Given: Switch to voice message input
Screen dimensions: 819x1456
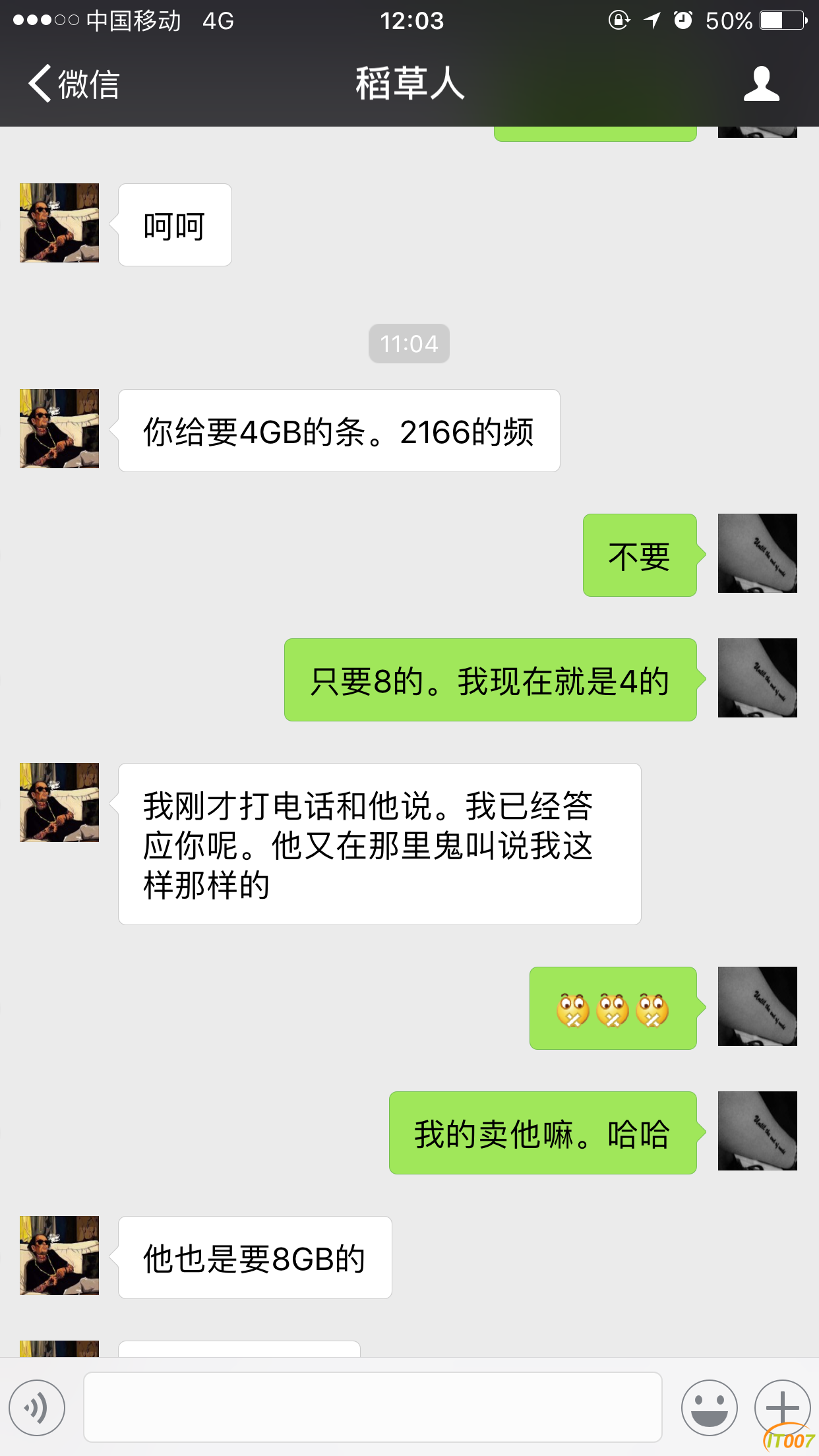Looking at the screenshot, I should pyautogui.click(x=38, y=1408).
